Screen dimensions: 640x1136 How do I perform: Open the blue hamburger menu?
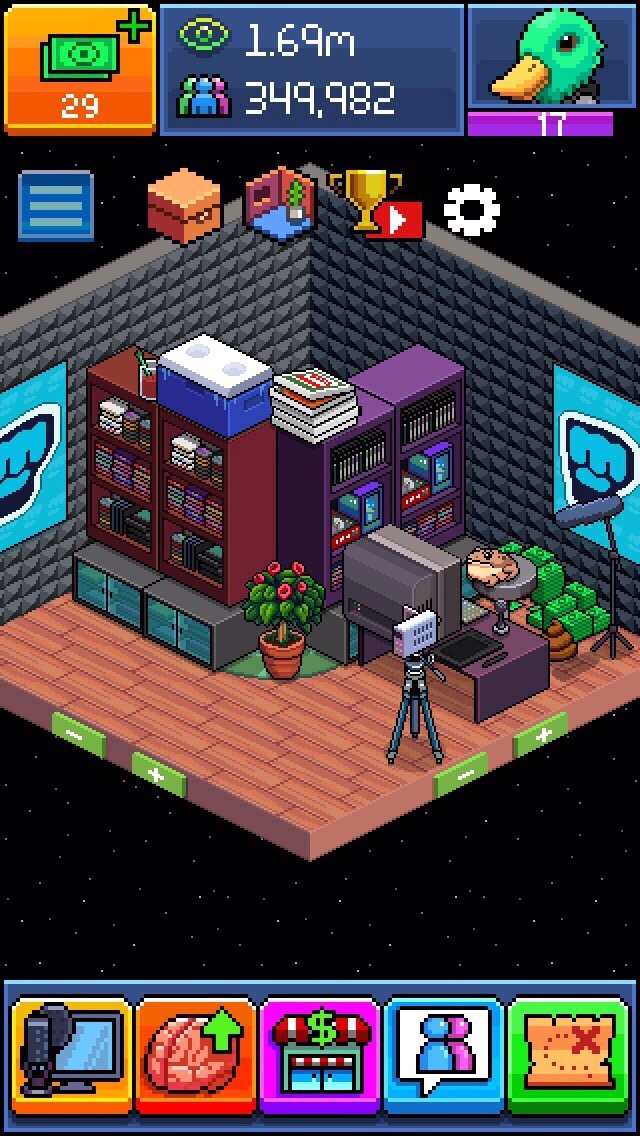point(56,205)
